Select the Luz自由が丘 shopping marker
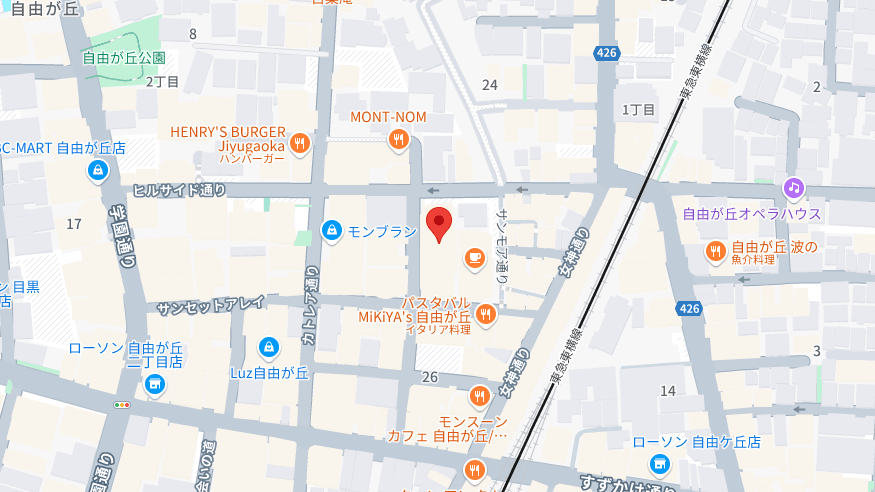Image resolution: width=875 pixels, height=492 pixels. (x=267, y=347)
